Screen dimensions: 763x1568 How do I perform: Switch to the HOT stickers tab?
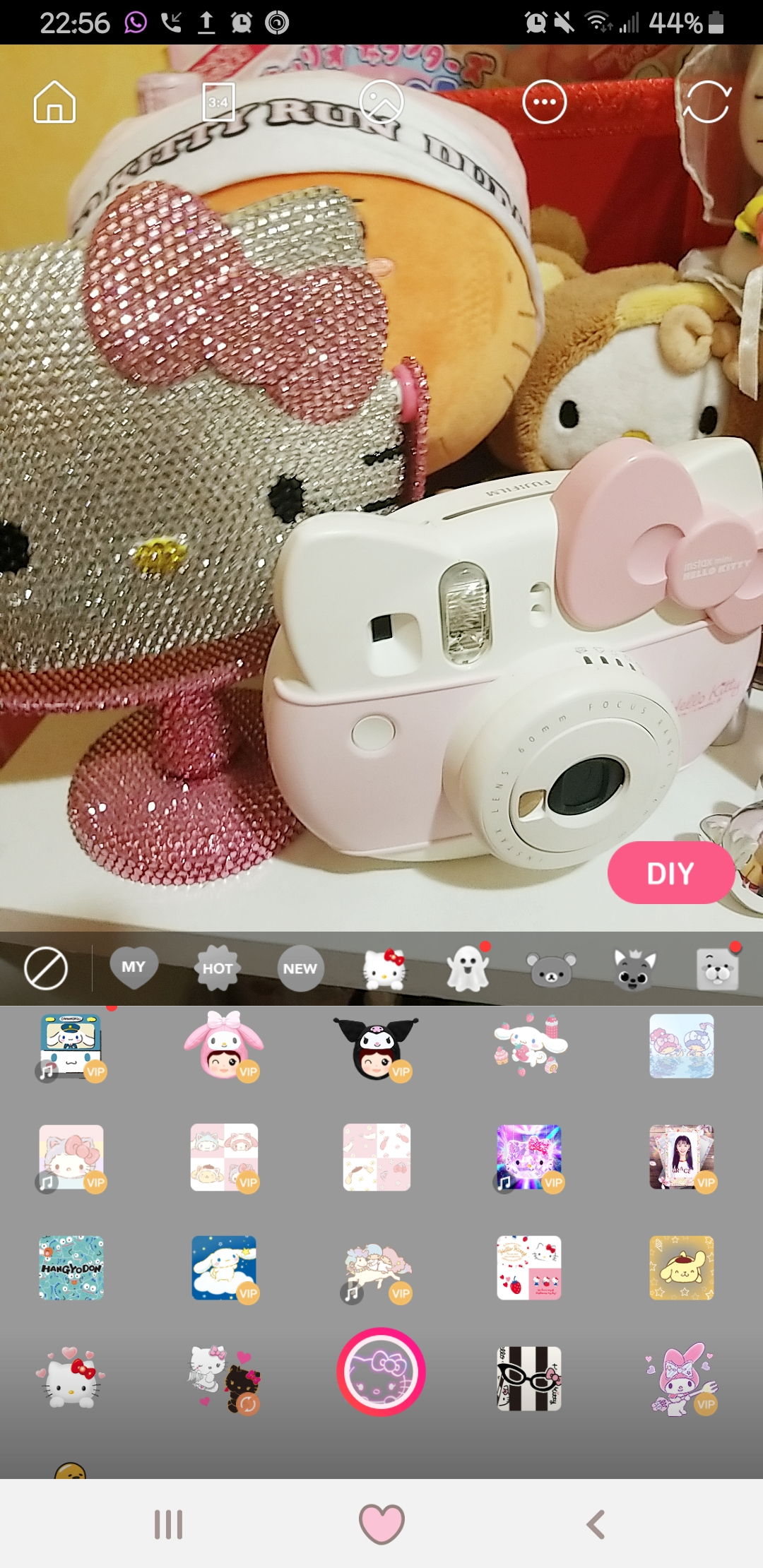218,968
